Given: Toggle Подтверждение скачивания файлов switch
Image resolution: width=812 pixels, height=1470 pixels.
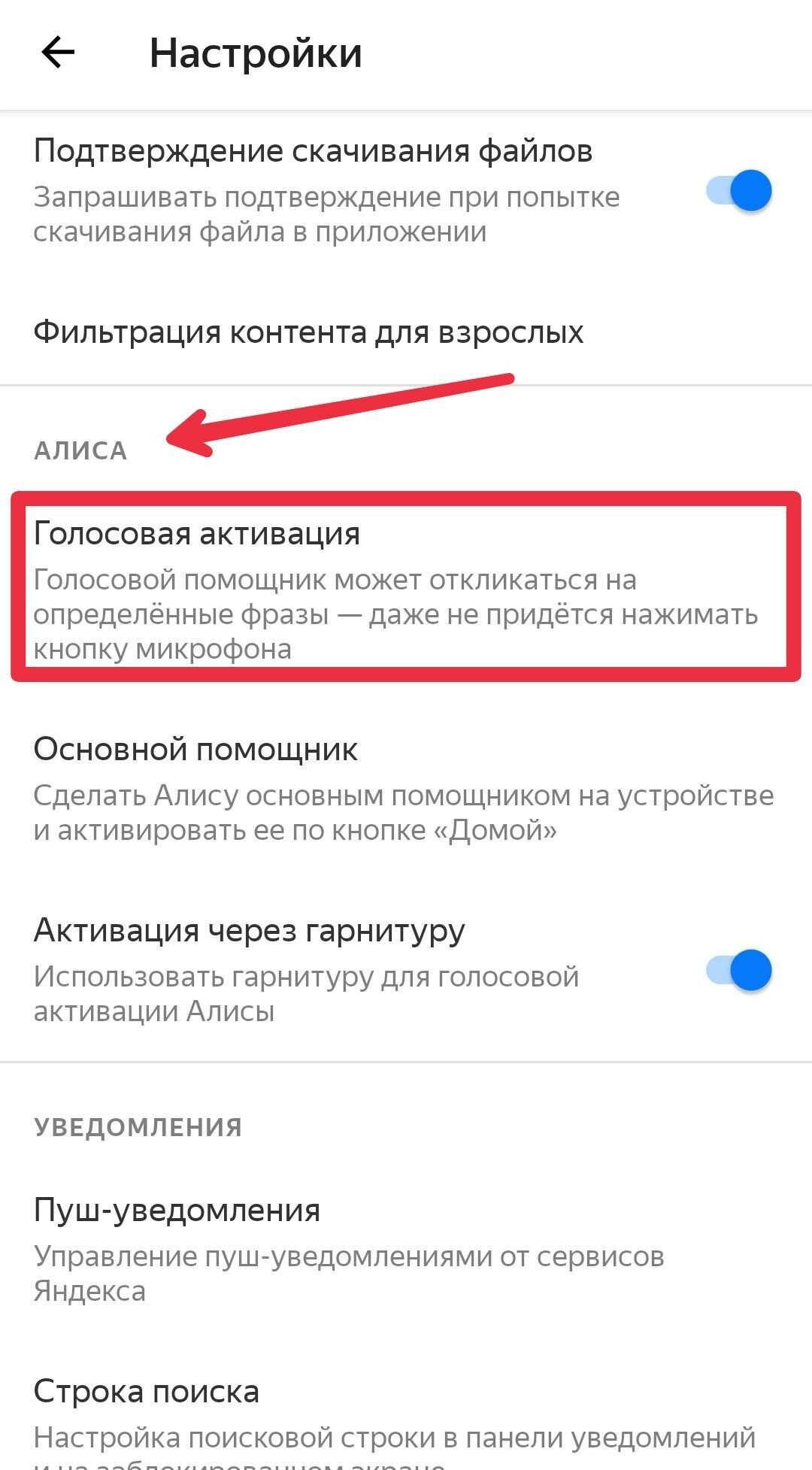Looking at the screenshot, I should (x=739, y=190).
